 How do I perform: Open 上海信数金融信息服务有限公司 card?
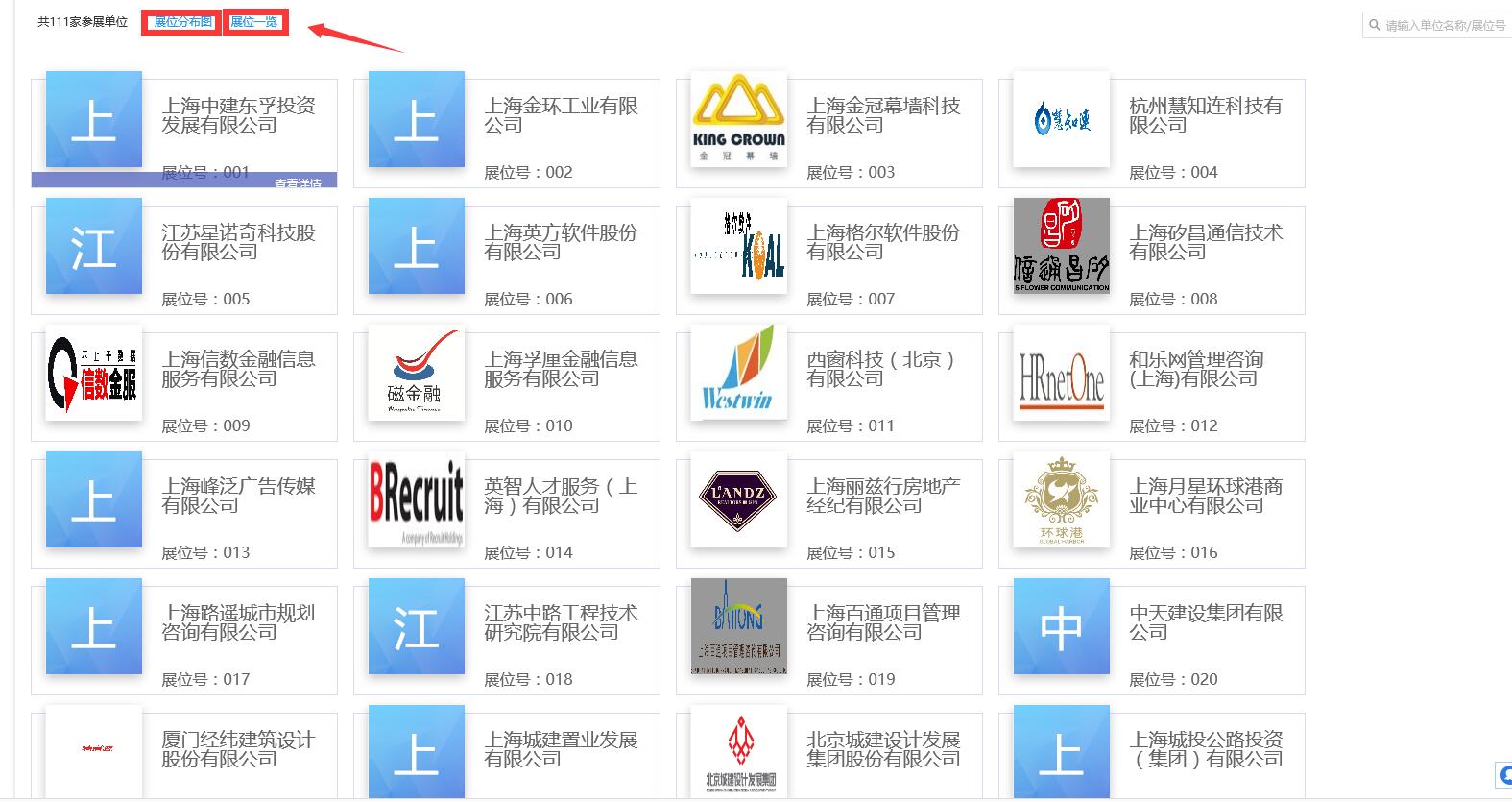[238, 370]
